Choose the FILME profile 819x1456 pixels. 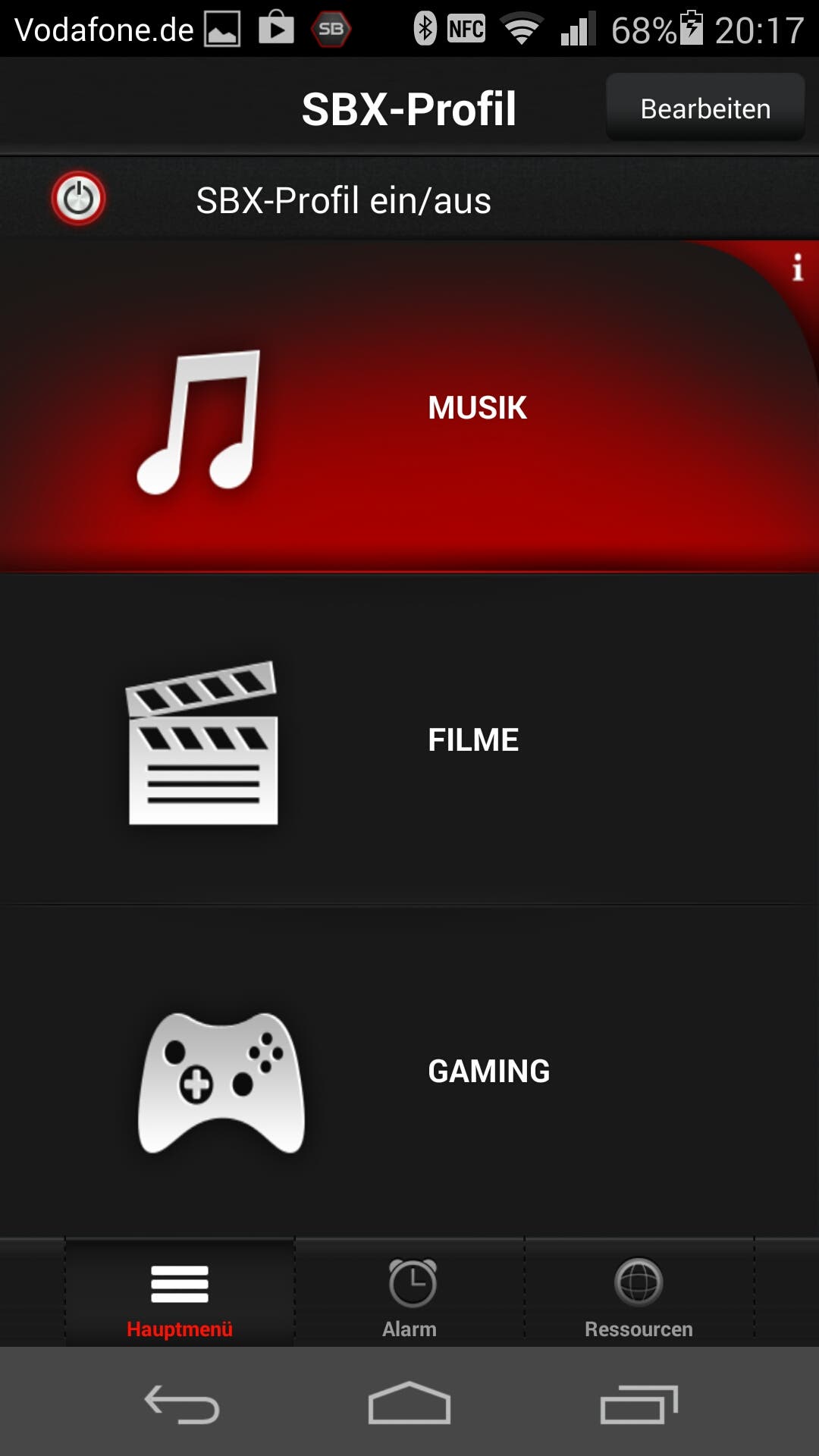(x=409, y=739)
